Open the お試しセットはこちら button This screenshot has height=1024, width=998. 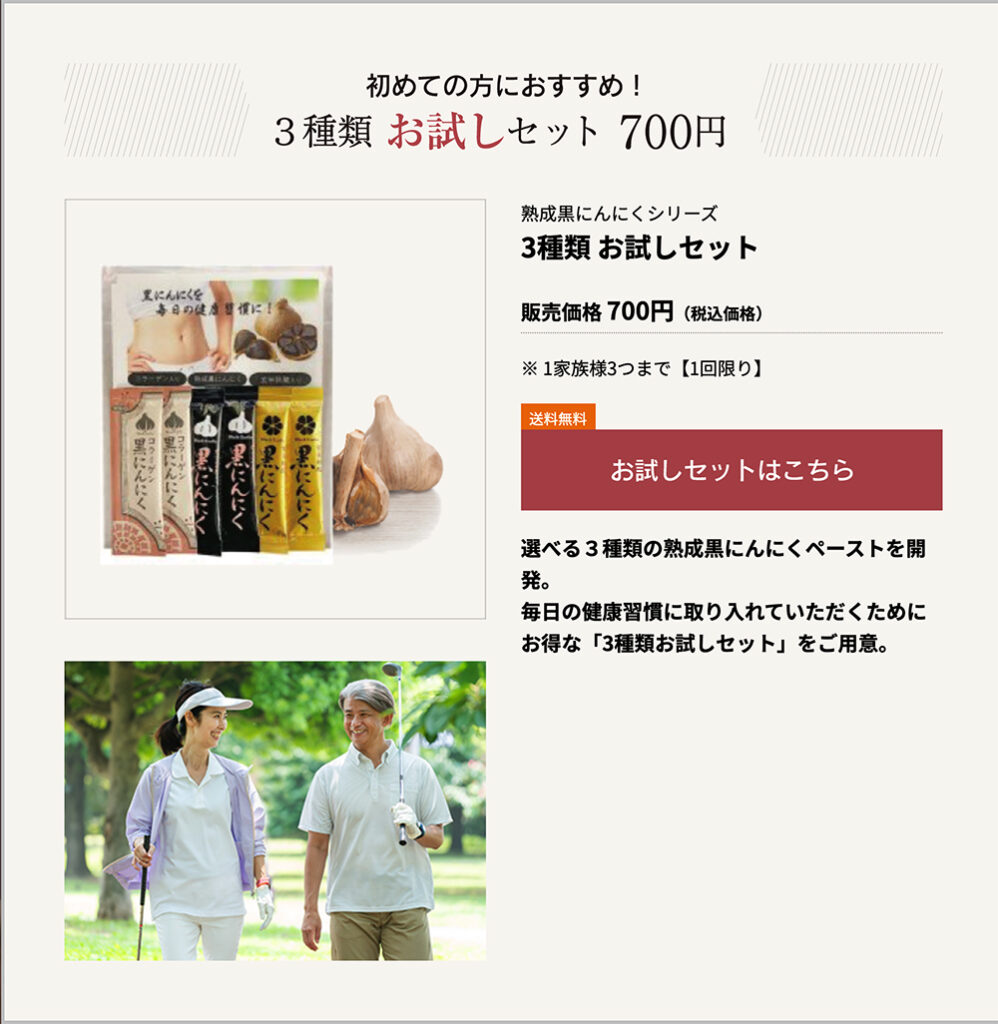click(x=731, y=470)
